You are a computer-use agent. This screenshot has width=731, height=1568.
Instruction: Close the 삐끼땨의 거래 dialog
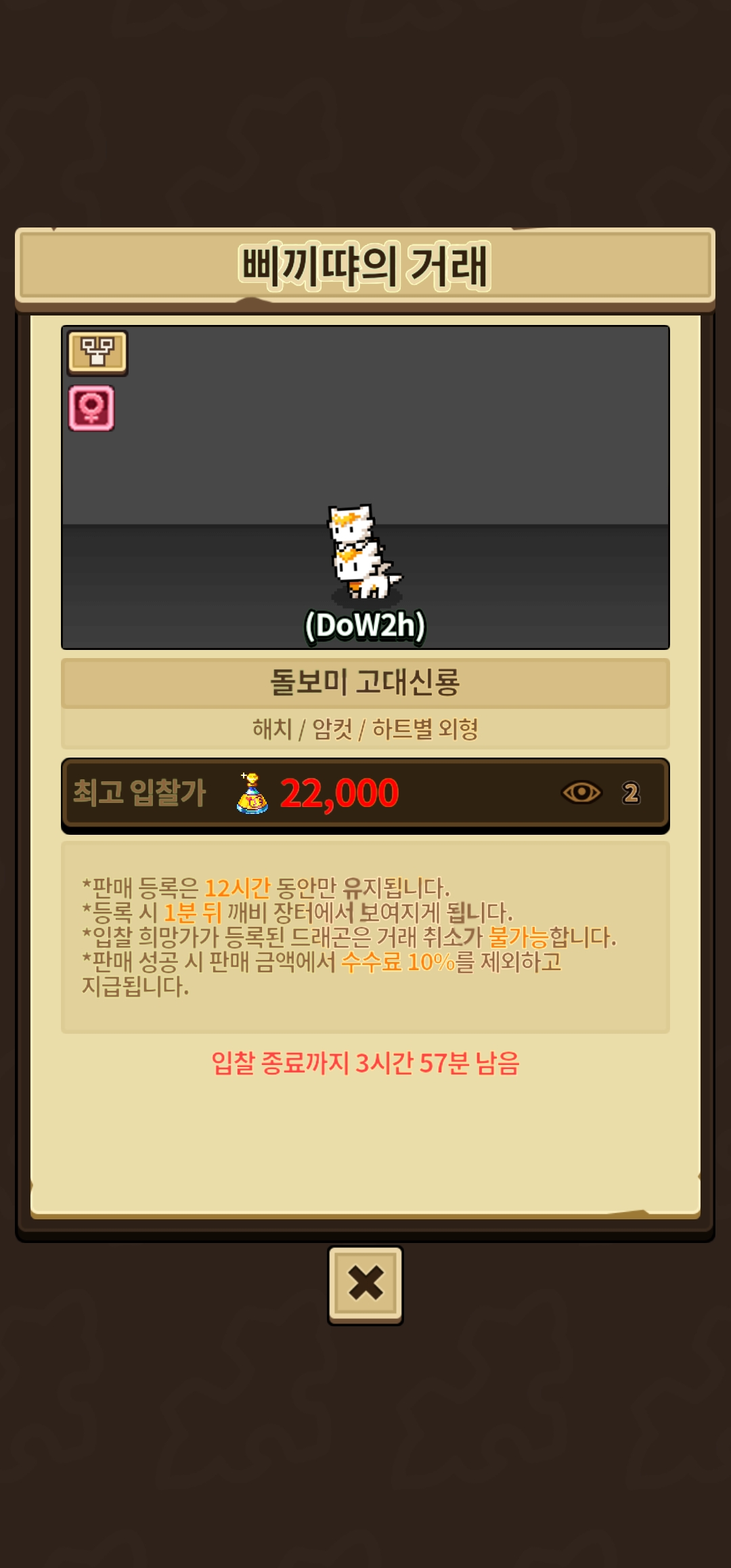pos(365,1285)
